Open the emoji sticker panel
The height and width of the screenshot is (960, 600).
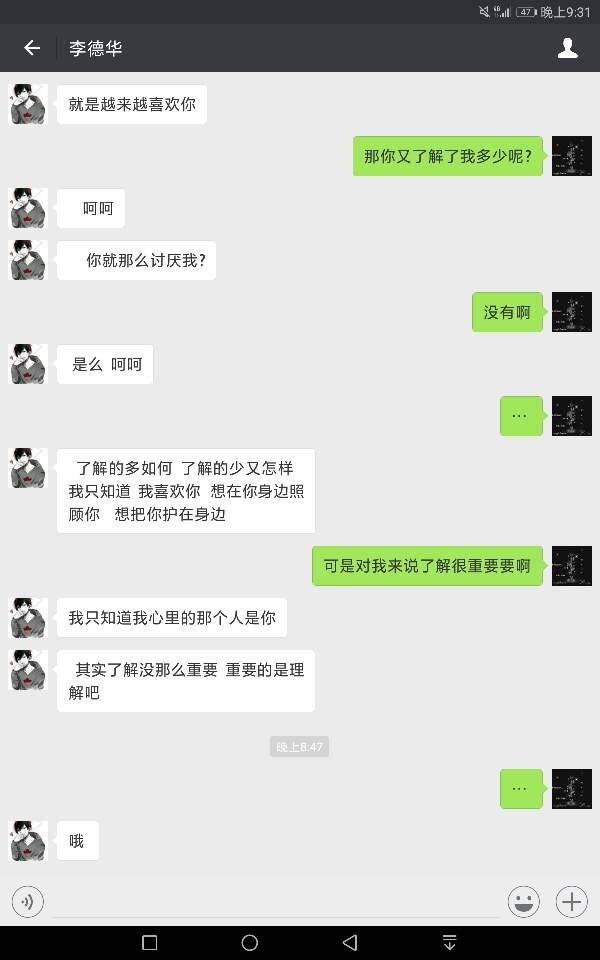pos(523,901)
